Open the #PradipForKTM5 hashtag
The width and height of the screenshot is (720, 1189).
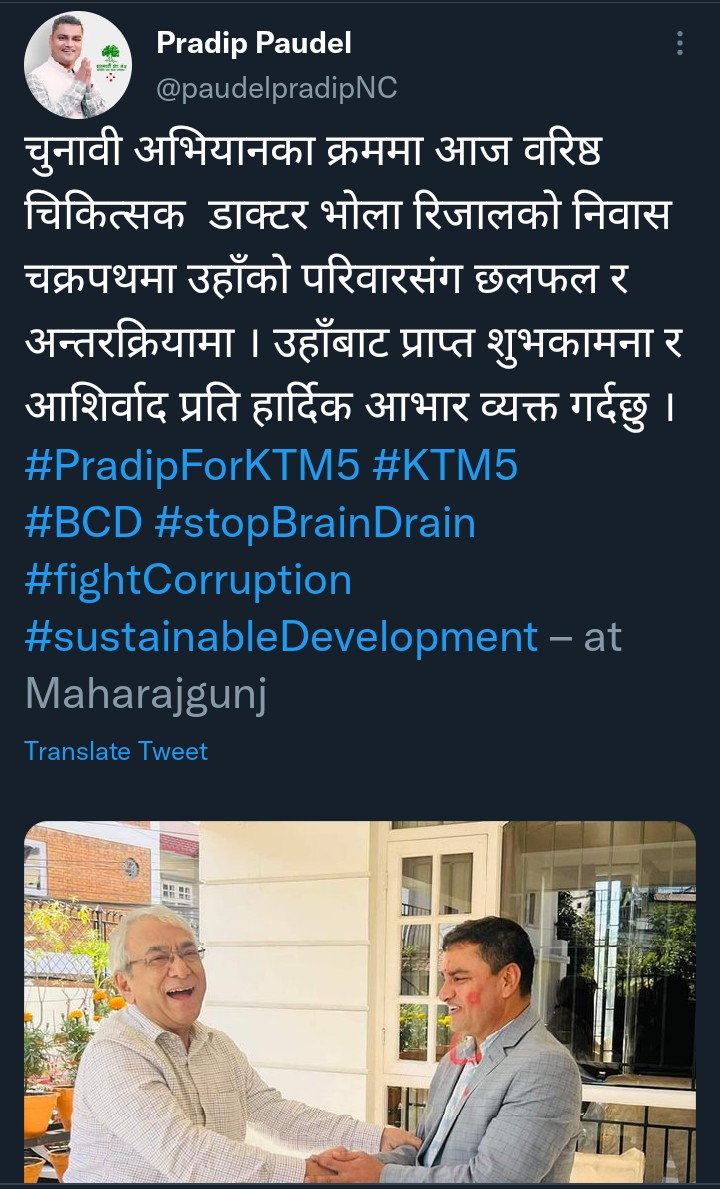191,465
